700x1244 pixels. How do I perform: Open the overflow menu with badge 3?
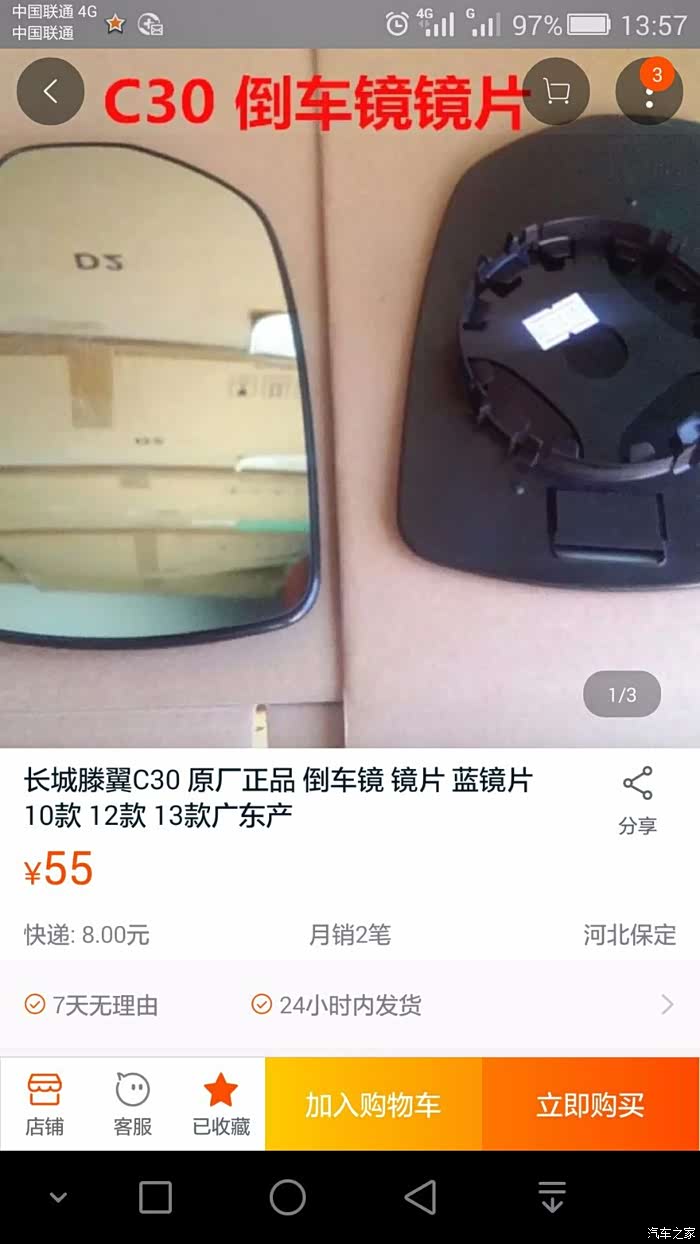649,92
